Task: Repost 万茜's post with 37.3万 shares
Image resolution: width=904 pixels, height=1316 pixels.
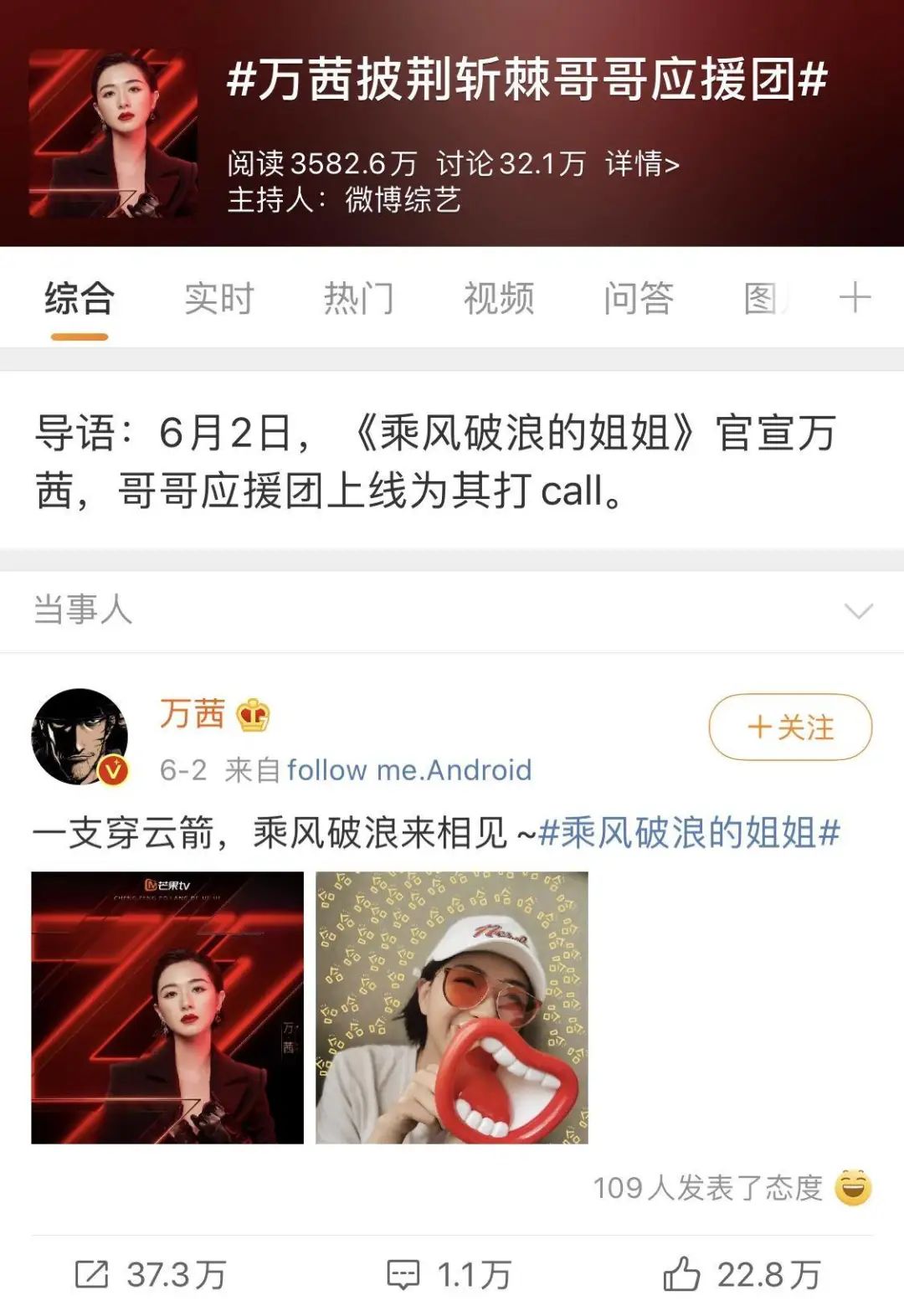Action: point(151,1274)
